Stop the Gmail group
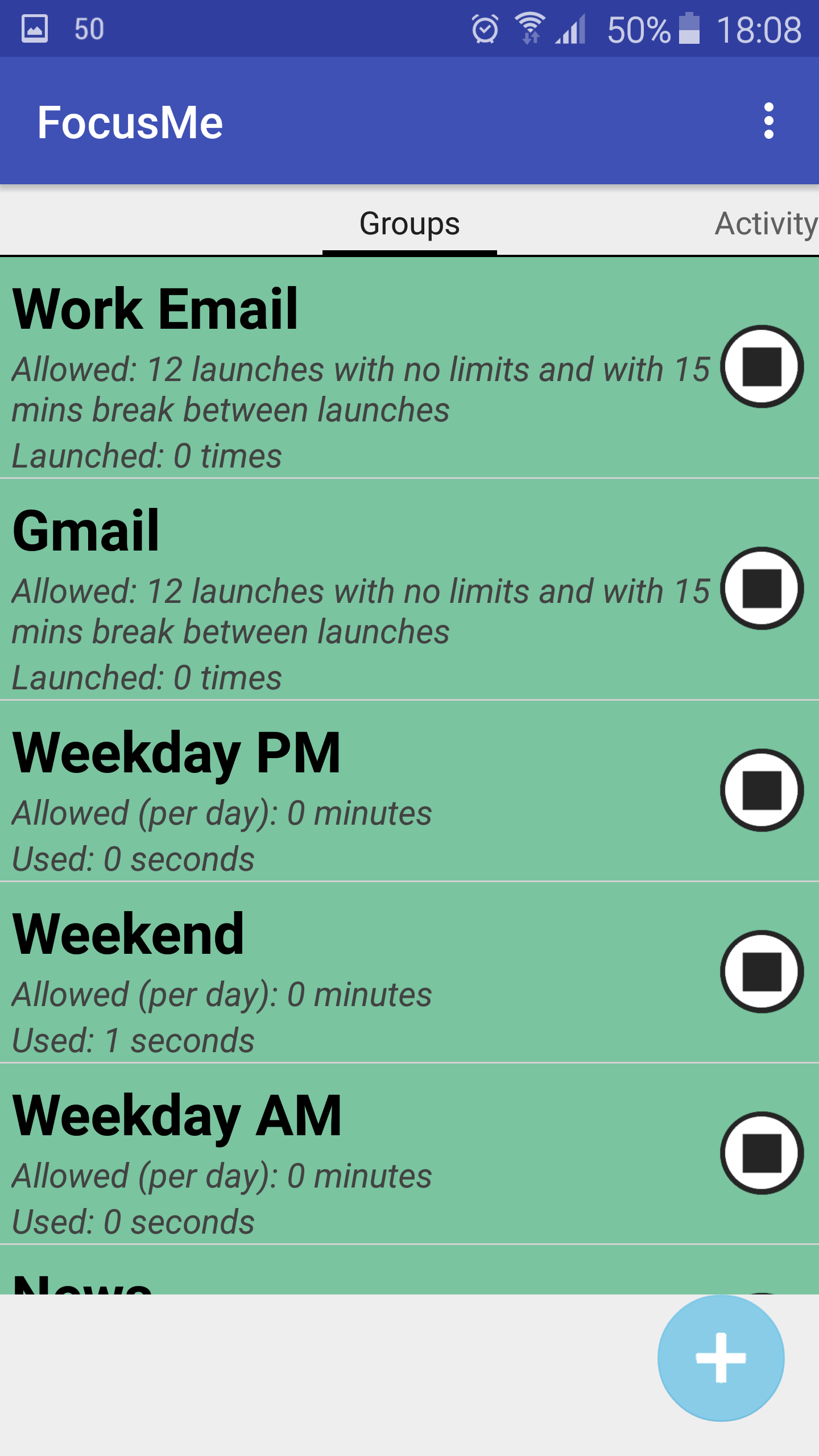 [762, 588]
